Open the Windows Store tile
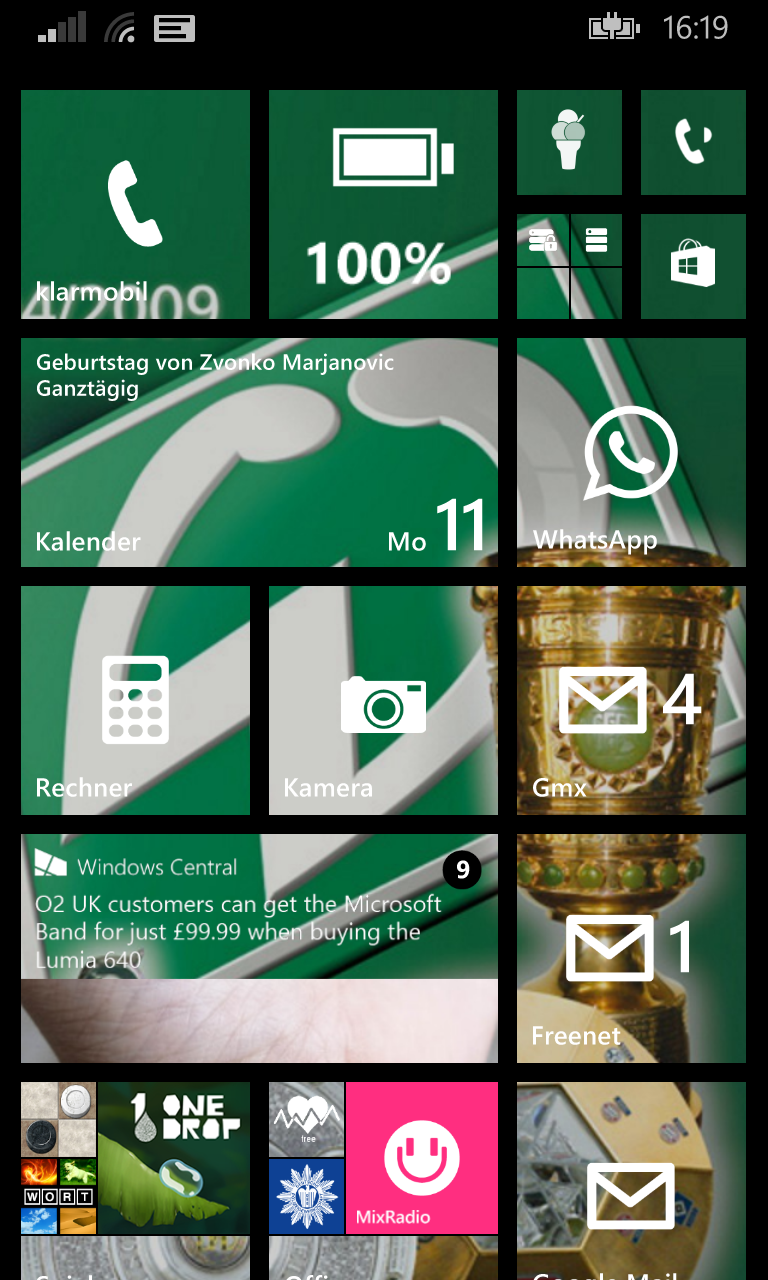 pyautogui.click(x=693, y=266)
